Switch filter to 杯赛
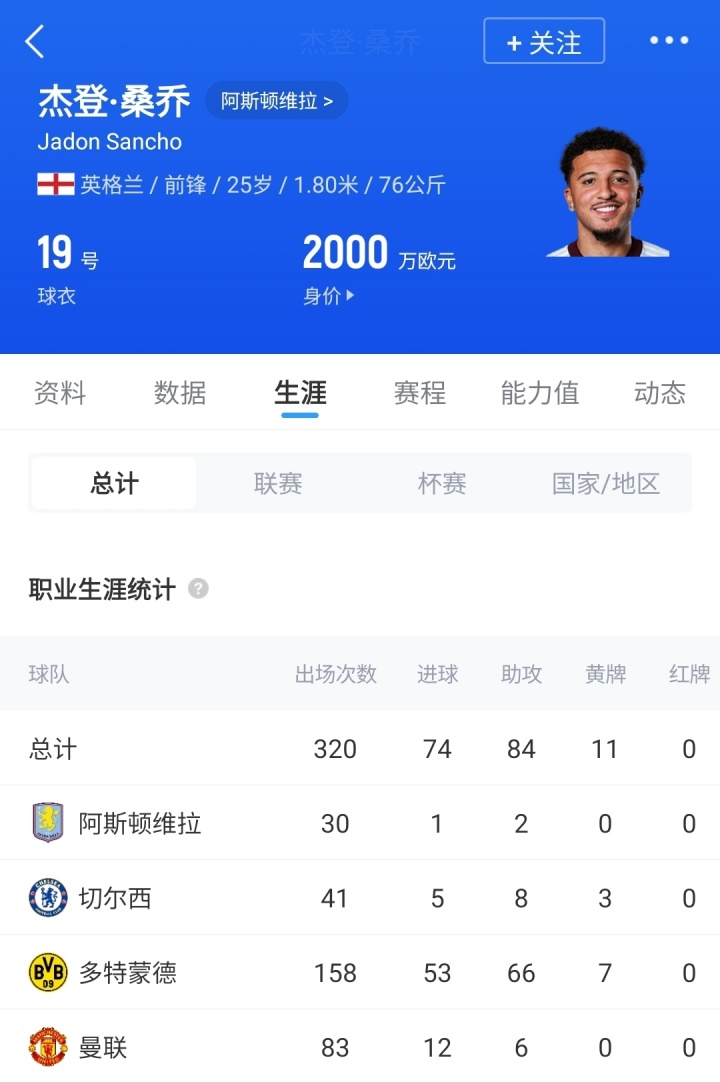Image resolution: width=720 pixels, height=1082 pixels. (x=441, y=483)
